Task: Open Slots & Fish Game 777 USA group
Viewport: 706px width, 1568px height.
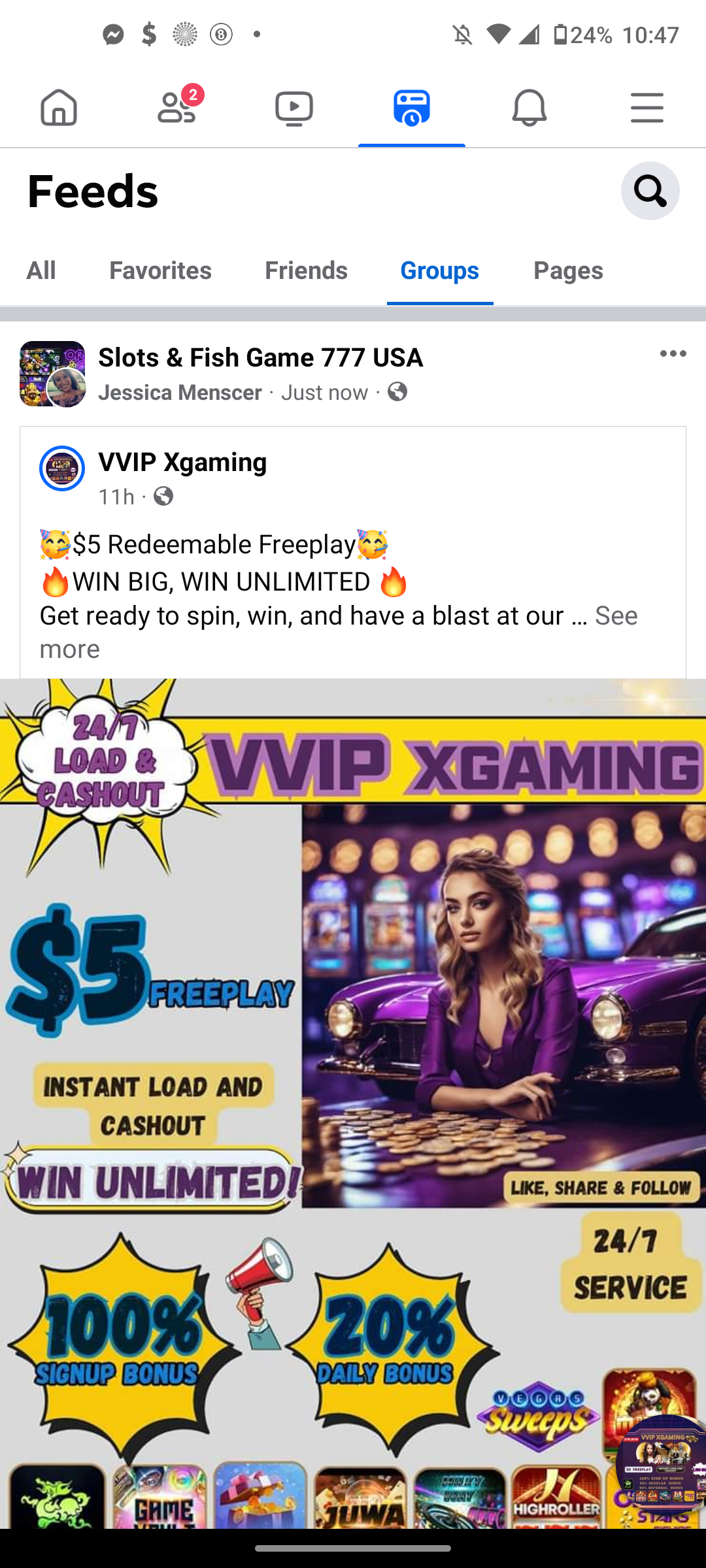Action: coord(261,357)
